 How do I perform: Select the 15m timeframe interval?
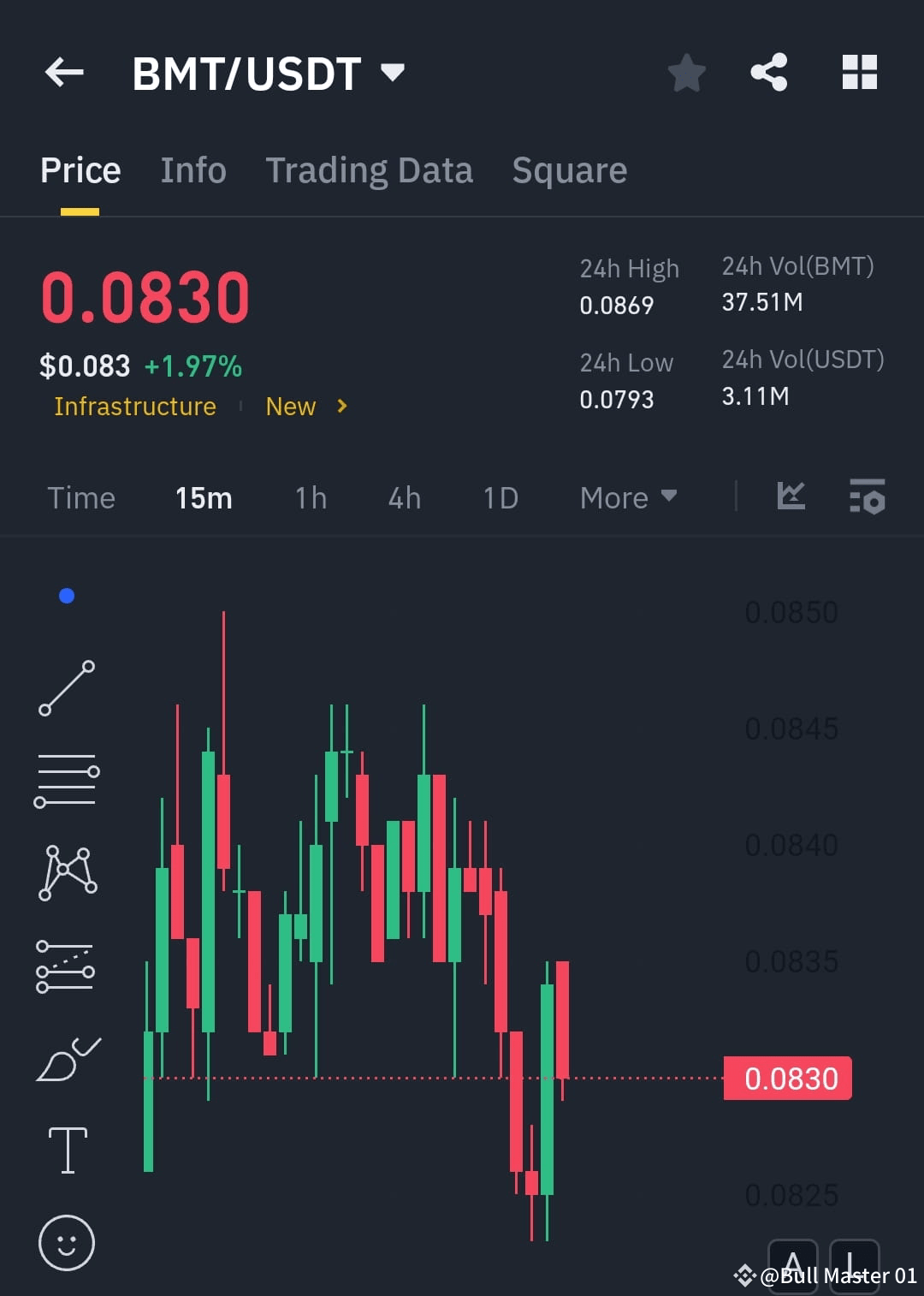[x=203, y=497]
